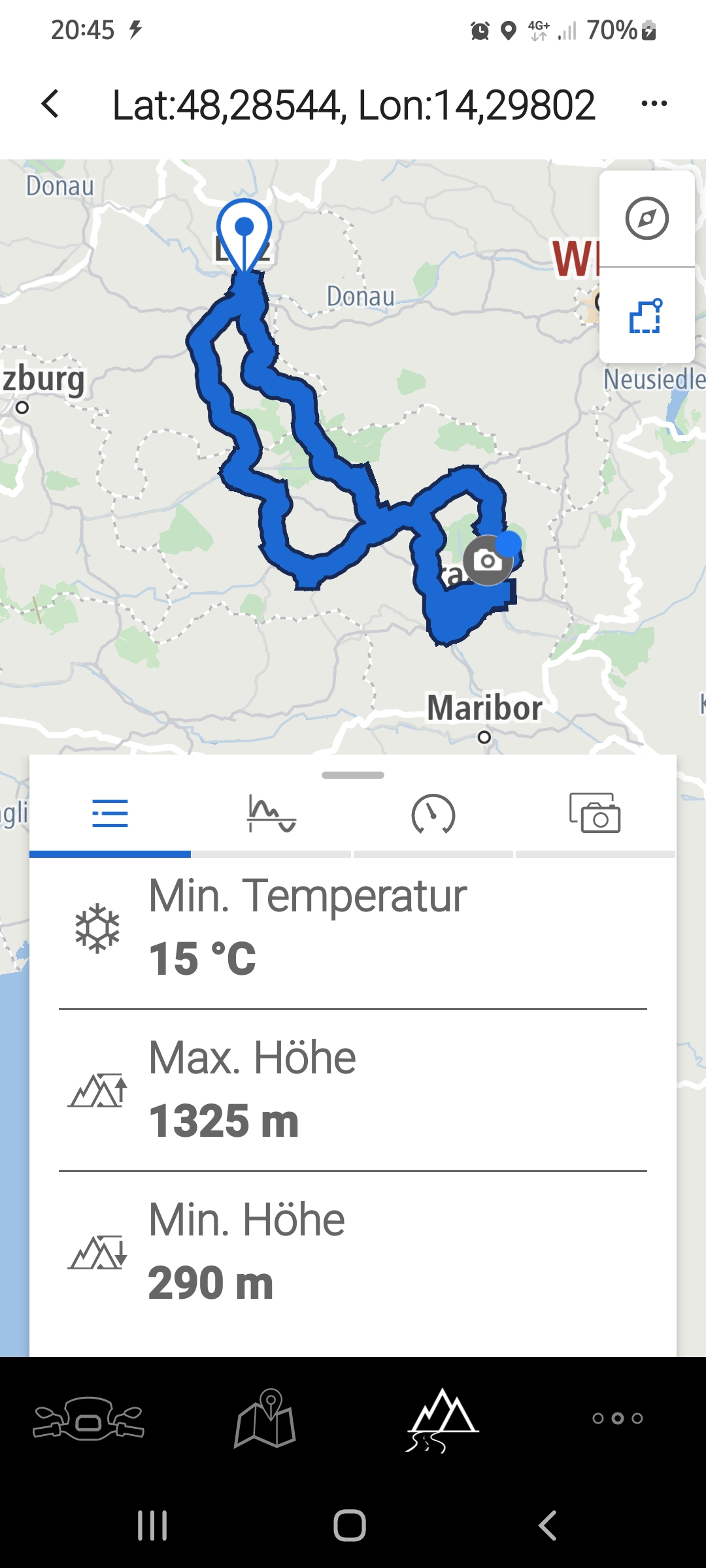Switch to the elevation profile tab
Screen dimensions: 706x1568
click(x=272, y=814)
